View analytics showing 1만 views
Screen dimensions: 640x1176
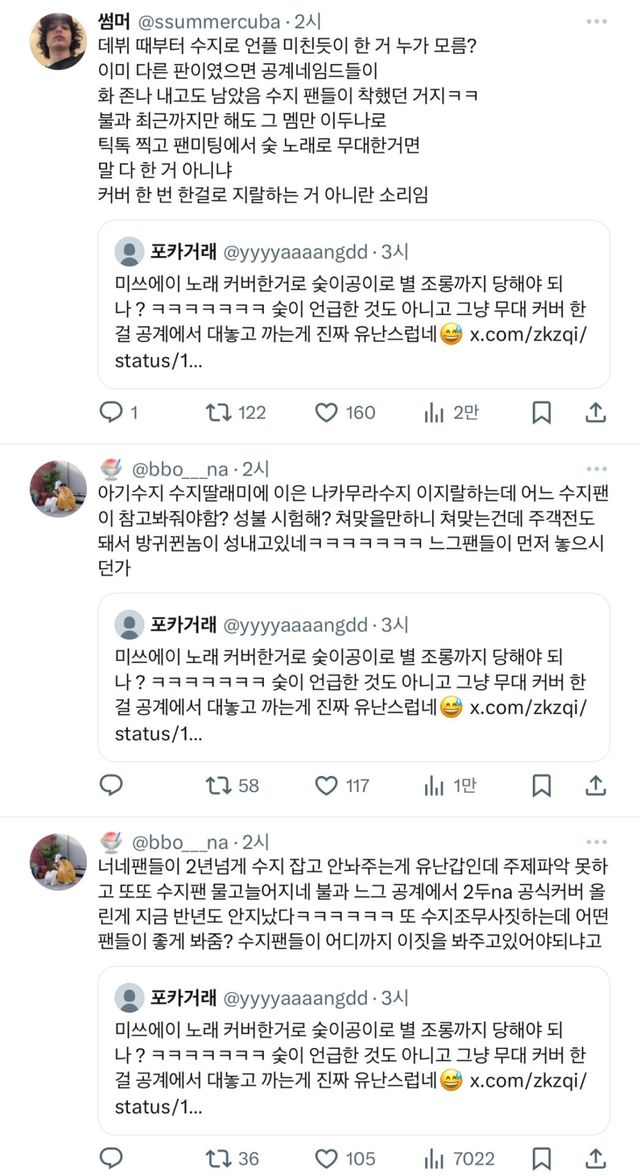point(435,786)
